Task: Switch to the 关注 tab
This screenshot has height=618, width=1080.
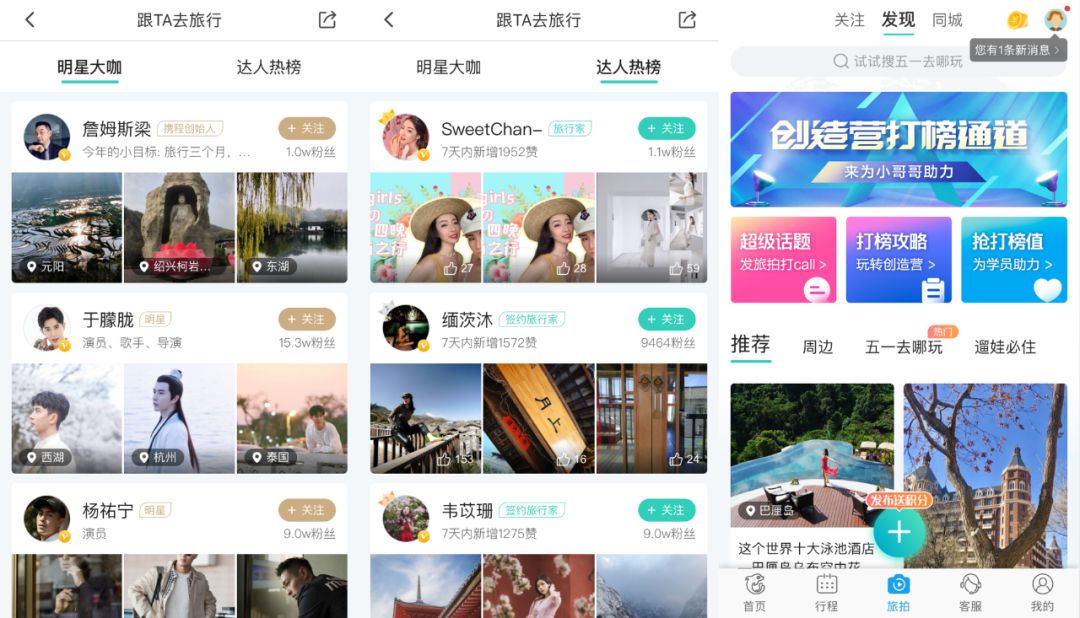Action: 849,20
